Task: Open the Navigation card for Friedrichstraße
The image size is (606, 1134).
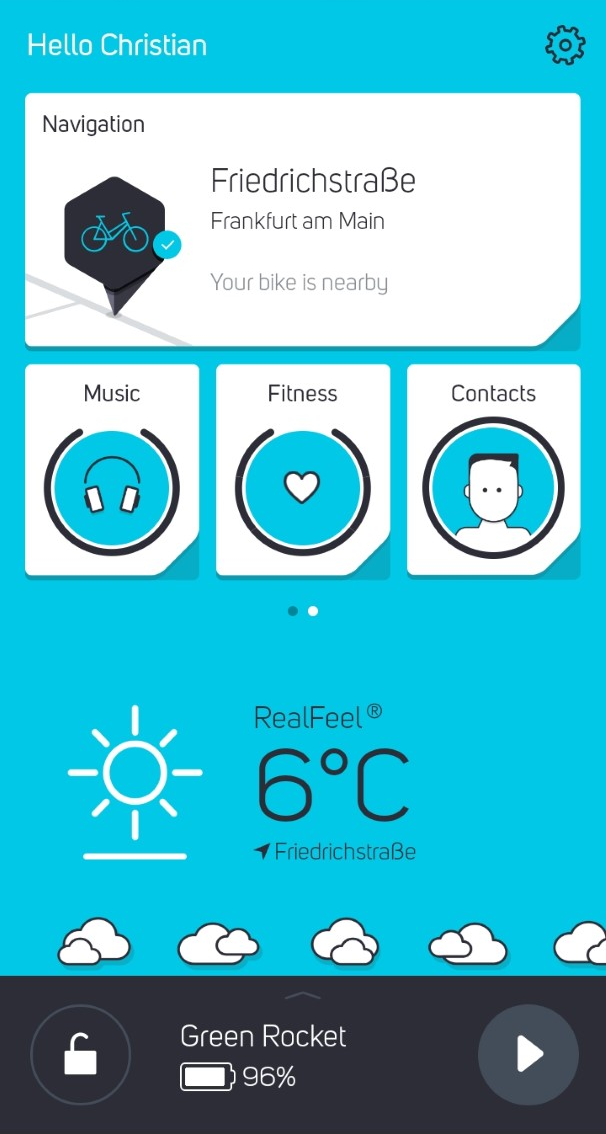Action: (302, 220)
